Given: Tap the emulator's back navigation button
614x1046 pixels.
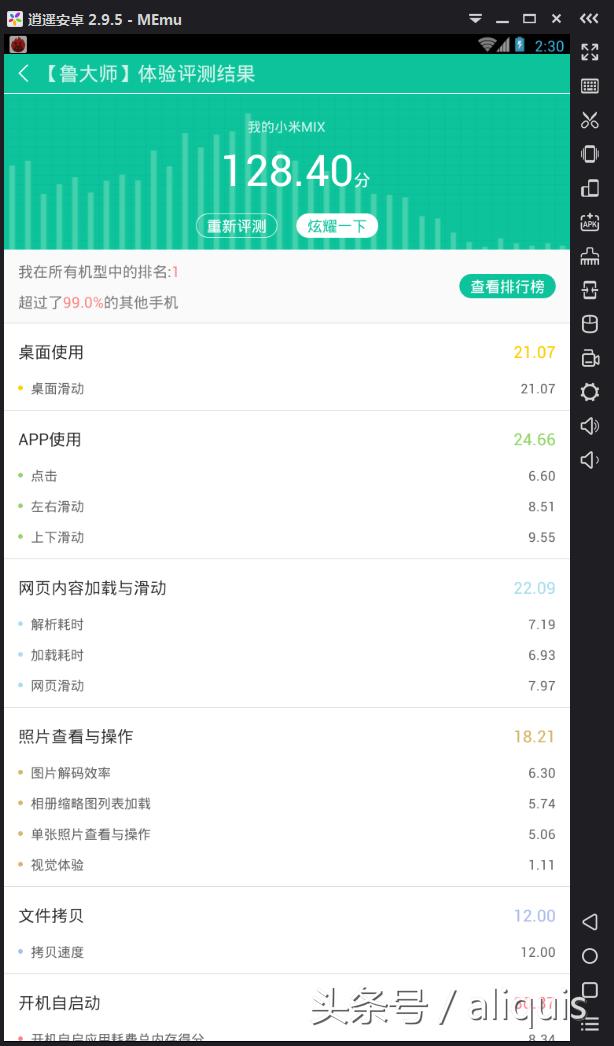Looking at the screenshot, I should (590, 922).
